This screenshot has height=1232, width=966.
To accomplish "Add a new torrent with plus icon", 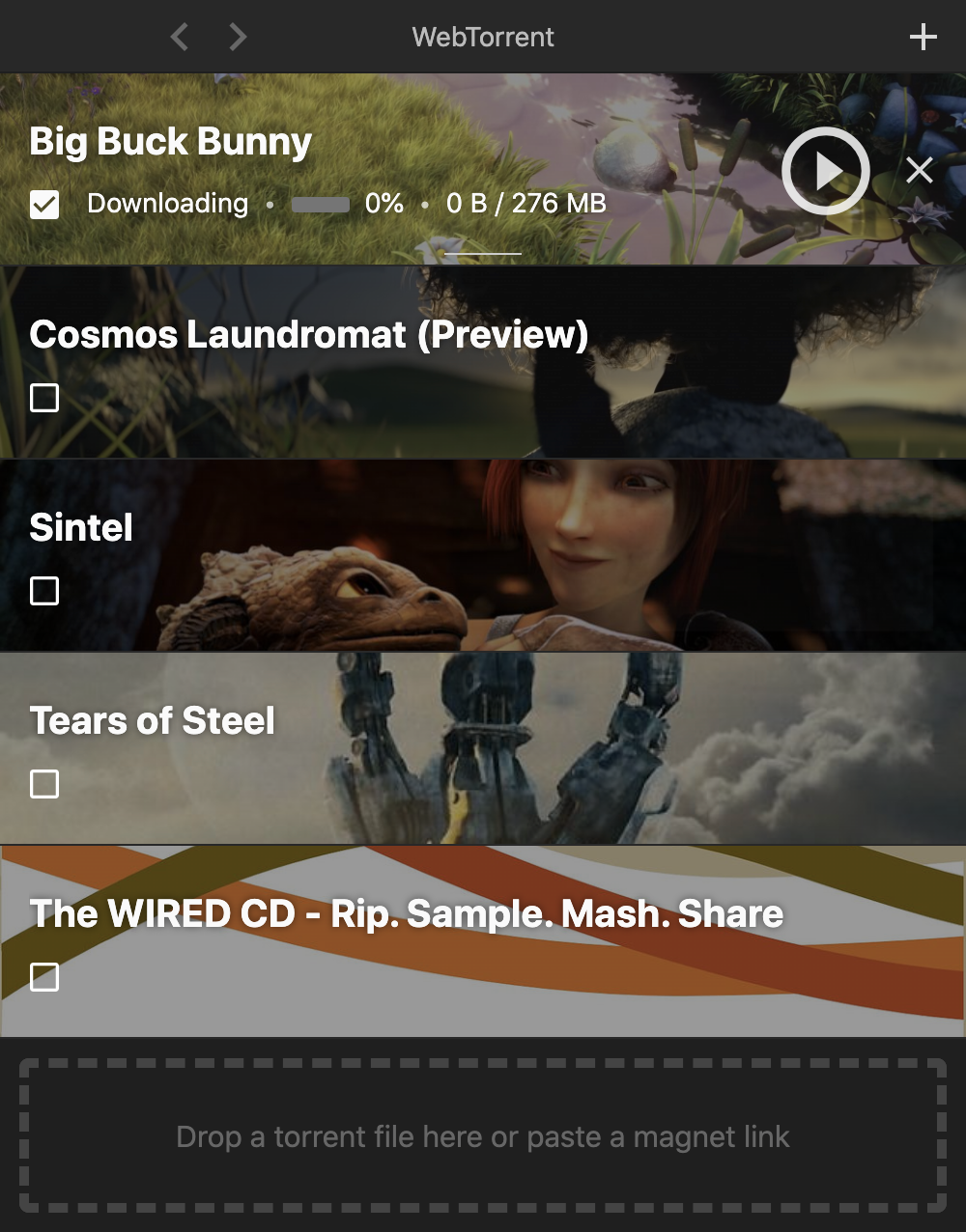I will [x=923, y=37].
